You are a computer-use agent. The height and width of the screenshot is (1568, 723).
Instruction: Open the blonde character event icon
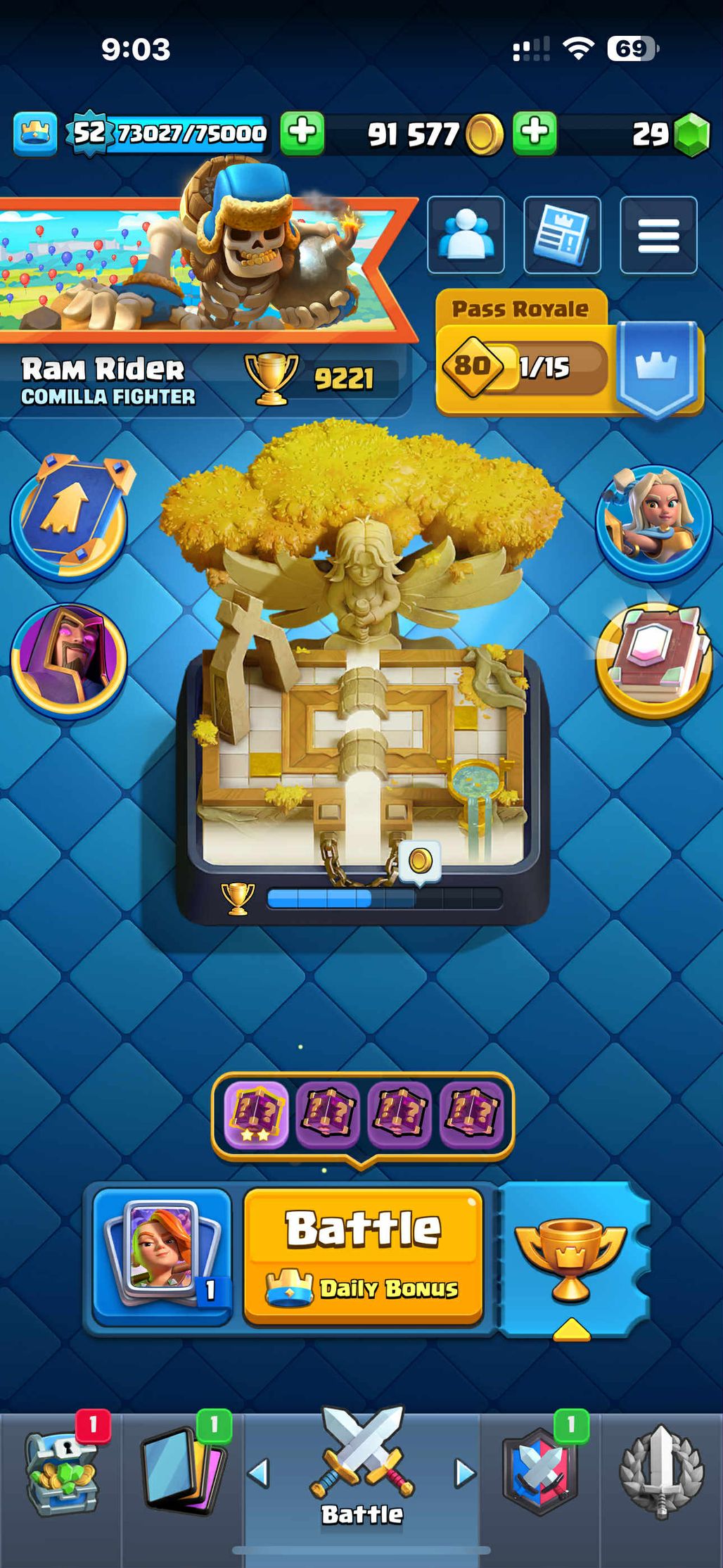tap(654, 523)
